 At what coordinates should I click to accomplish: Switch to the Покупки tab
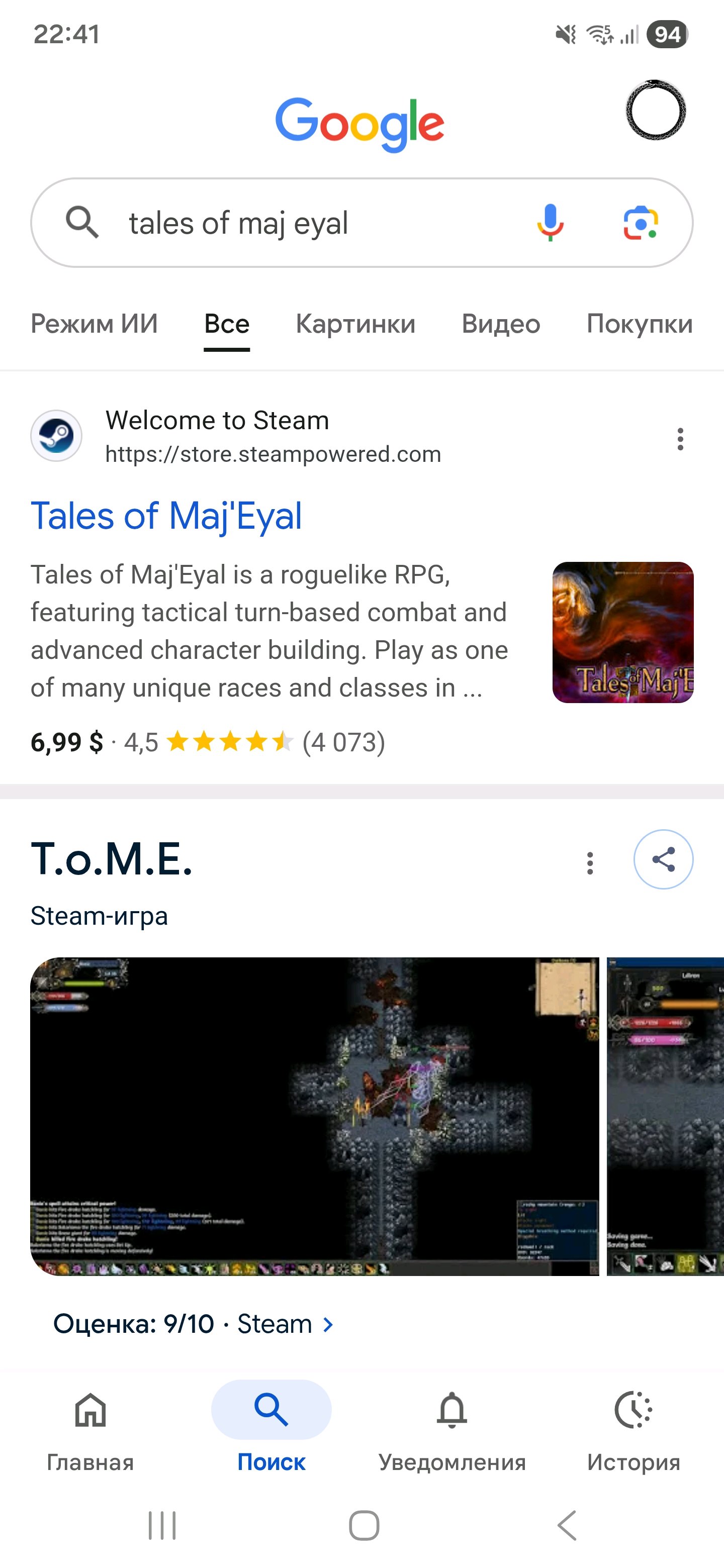[x=640, y=324]
